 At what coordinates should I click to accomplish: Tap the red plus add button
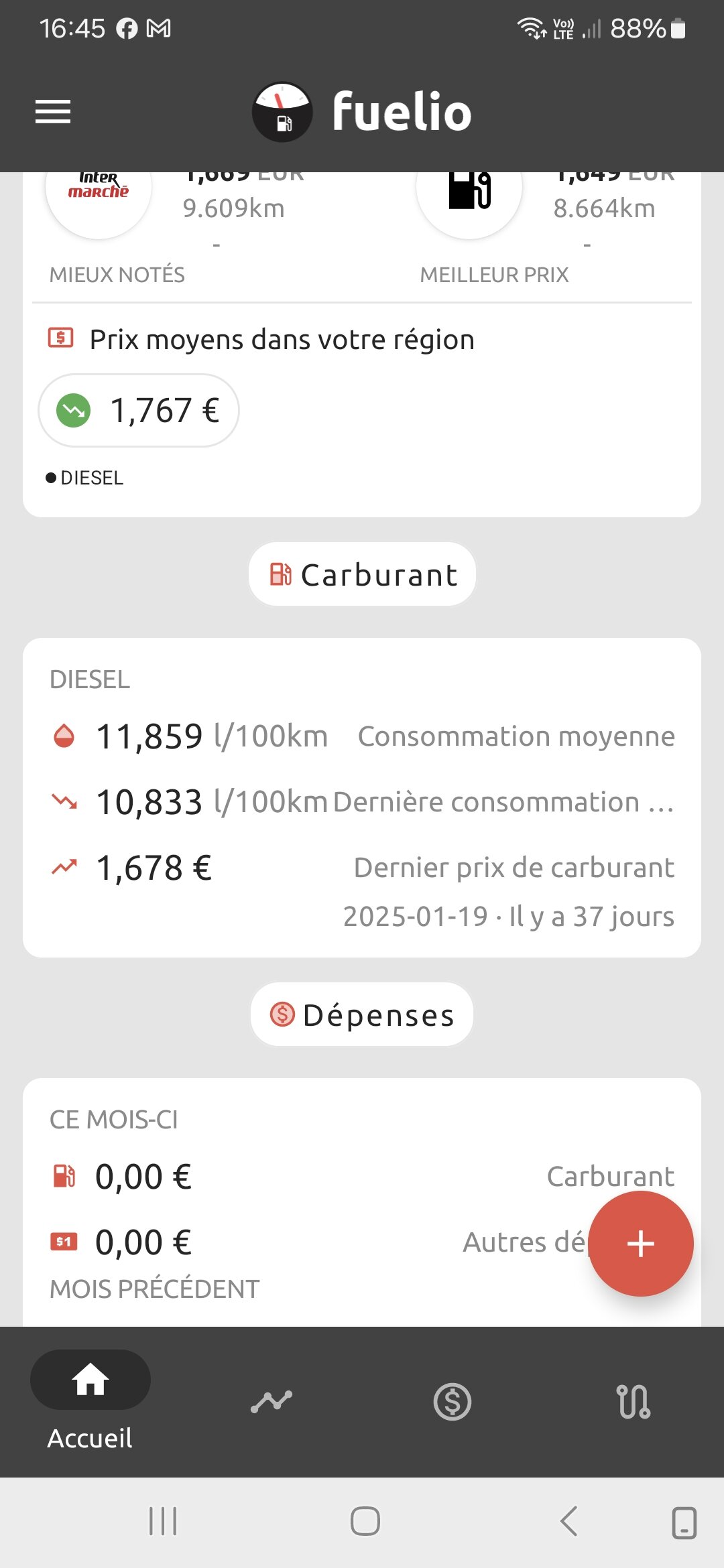pos(640,1244)
